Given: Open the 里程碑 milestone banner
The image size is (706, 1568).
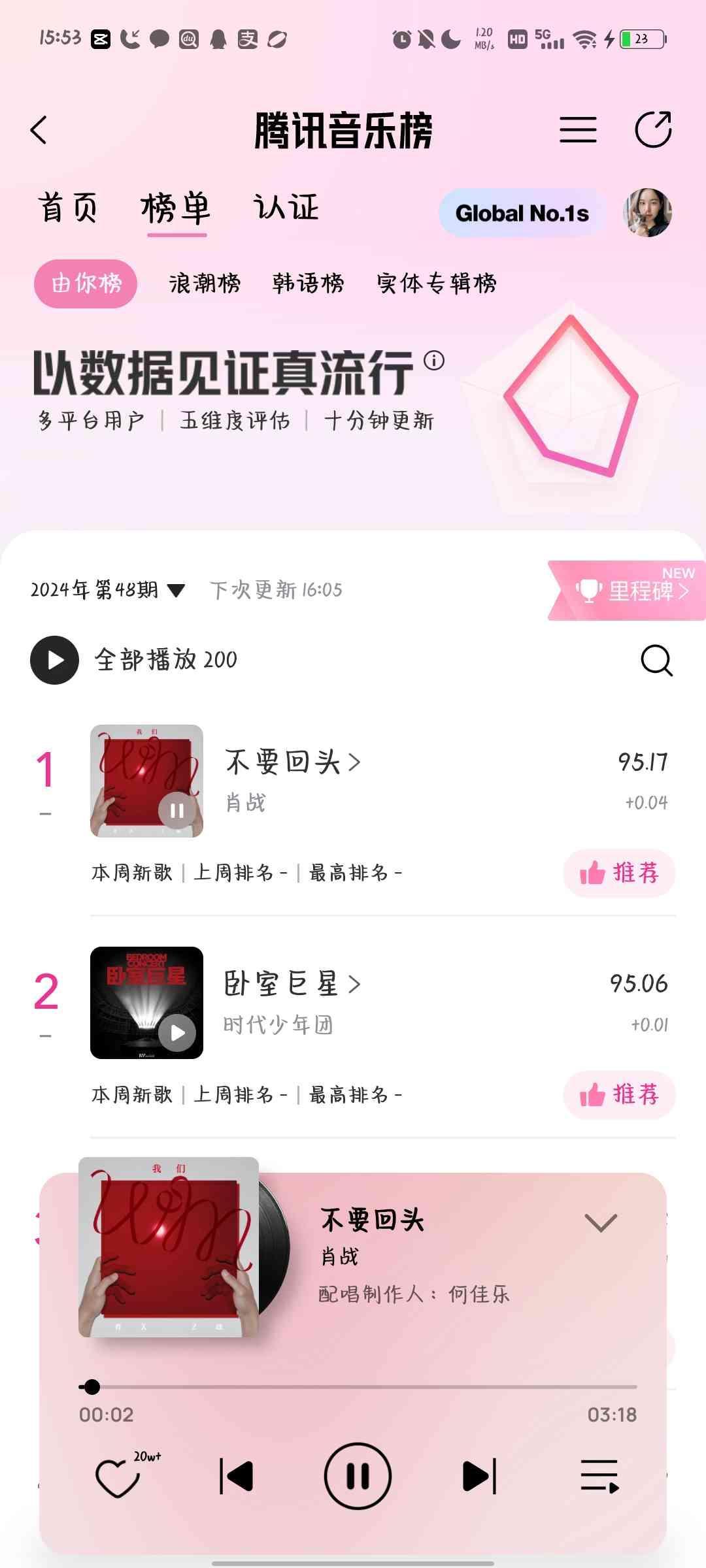Looking at the screenshot, I should (x=626, y=591).
